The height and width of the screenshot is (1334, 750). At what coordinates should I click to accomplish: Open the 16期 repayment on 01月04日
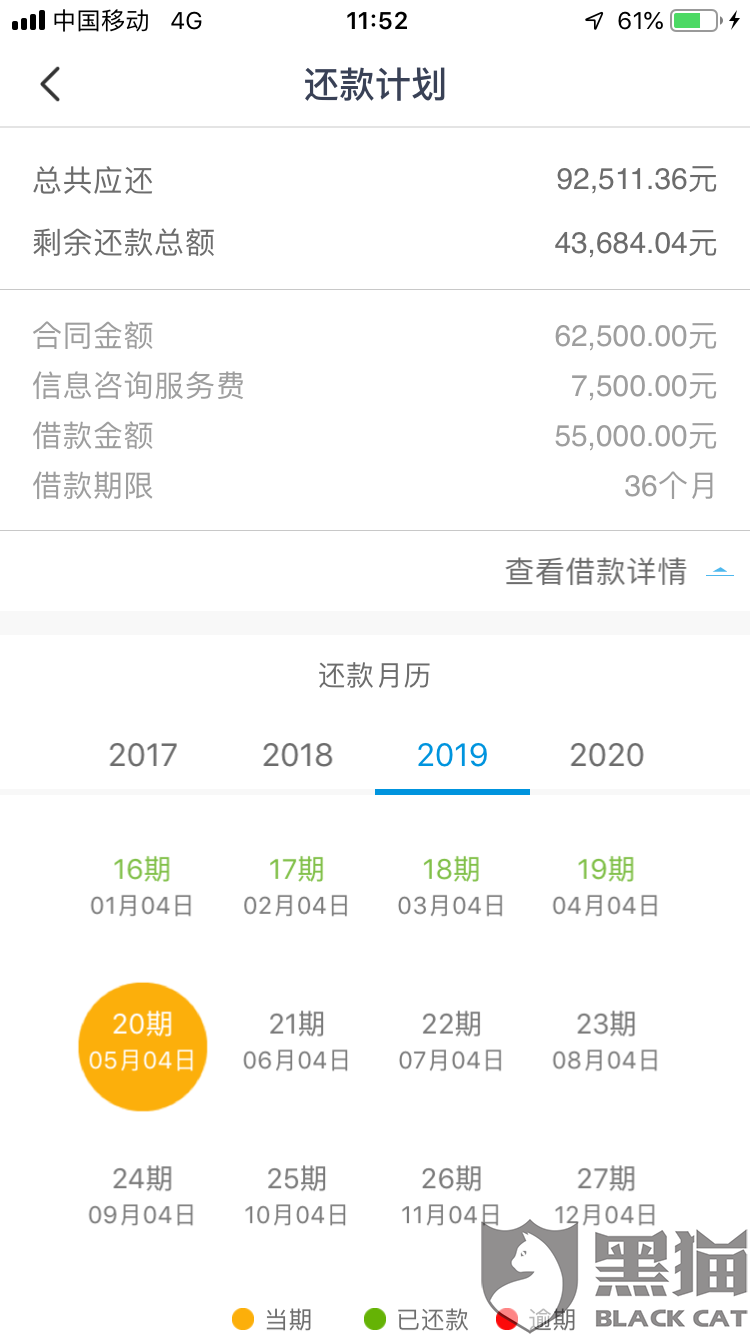142,887
